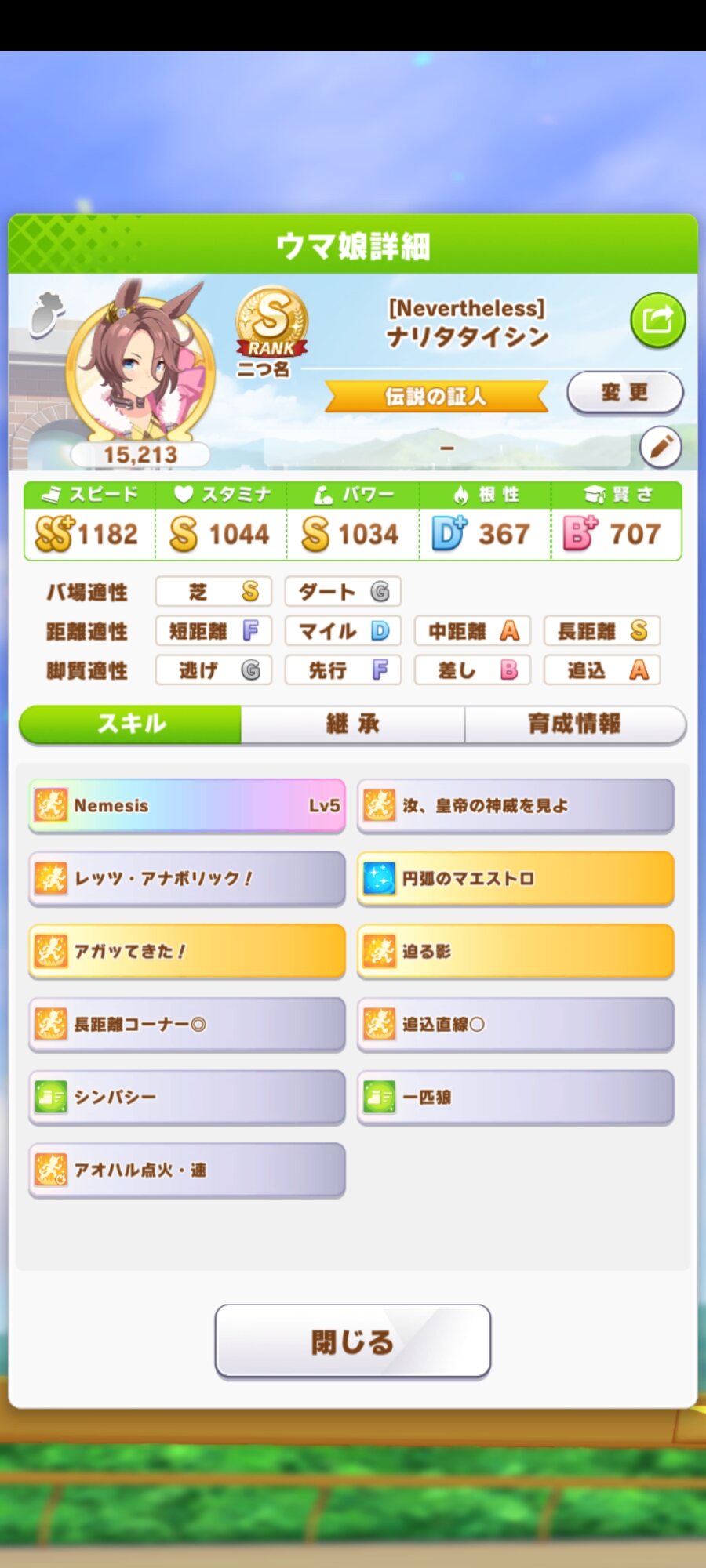Tap the アオハル点火・速 skill
Image resolution: width=706 pixels, height=1568 pixels.
click(x=187, y=1171)
